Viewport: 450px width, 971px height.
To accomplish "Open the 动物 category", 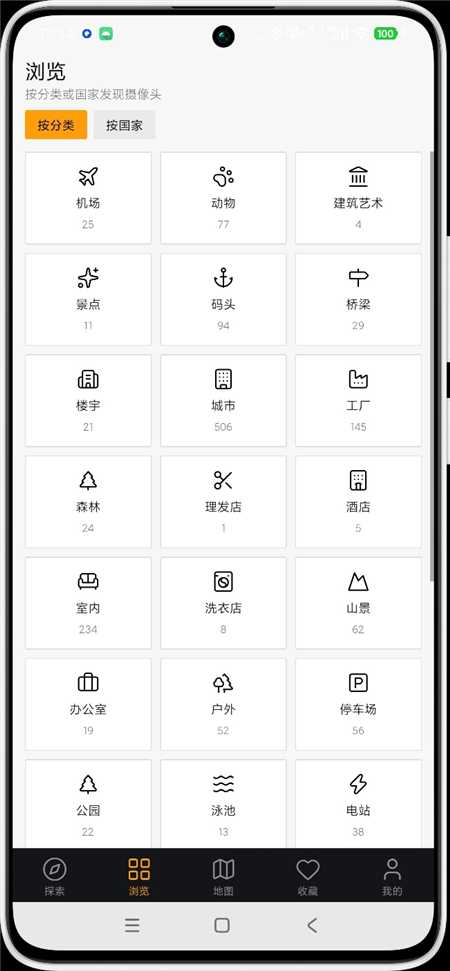I will click(223, 198).
